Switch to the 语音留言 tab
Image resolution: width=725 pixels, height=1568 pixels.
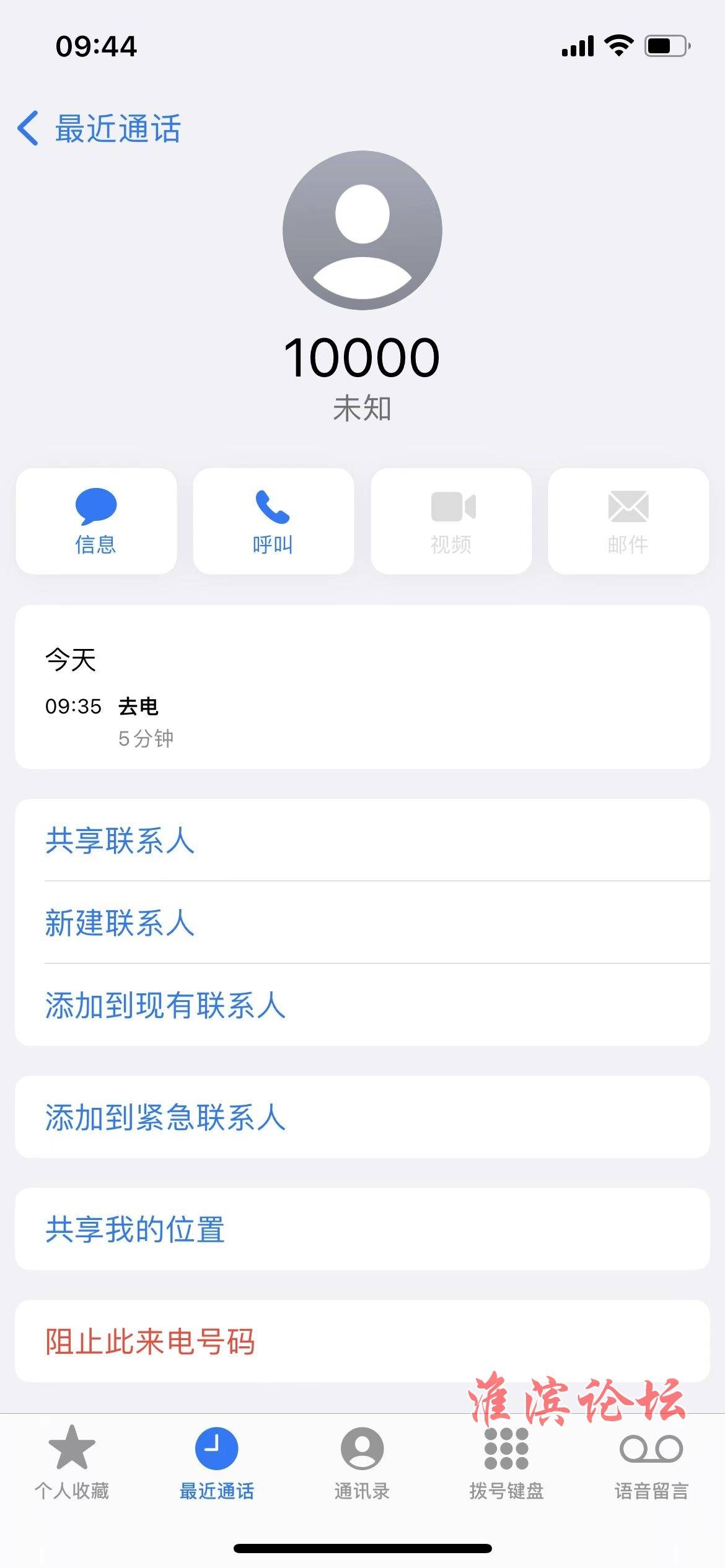point(651,1463)
